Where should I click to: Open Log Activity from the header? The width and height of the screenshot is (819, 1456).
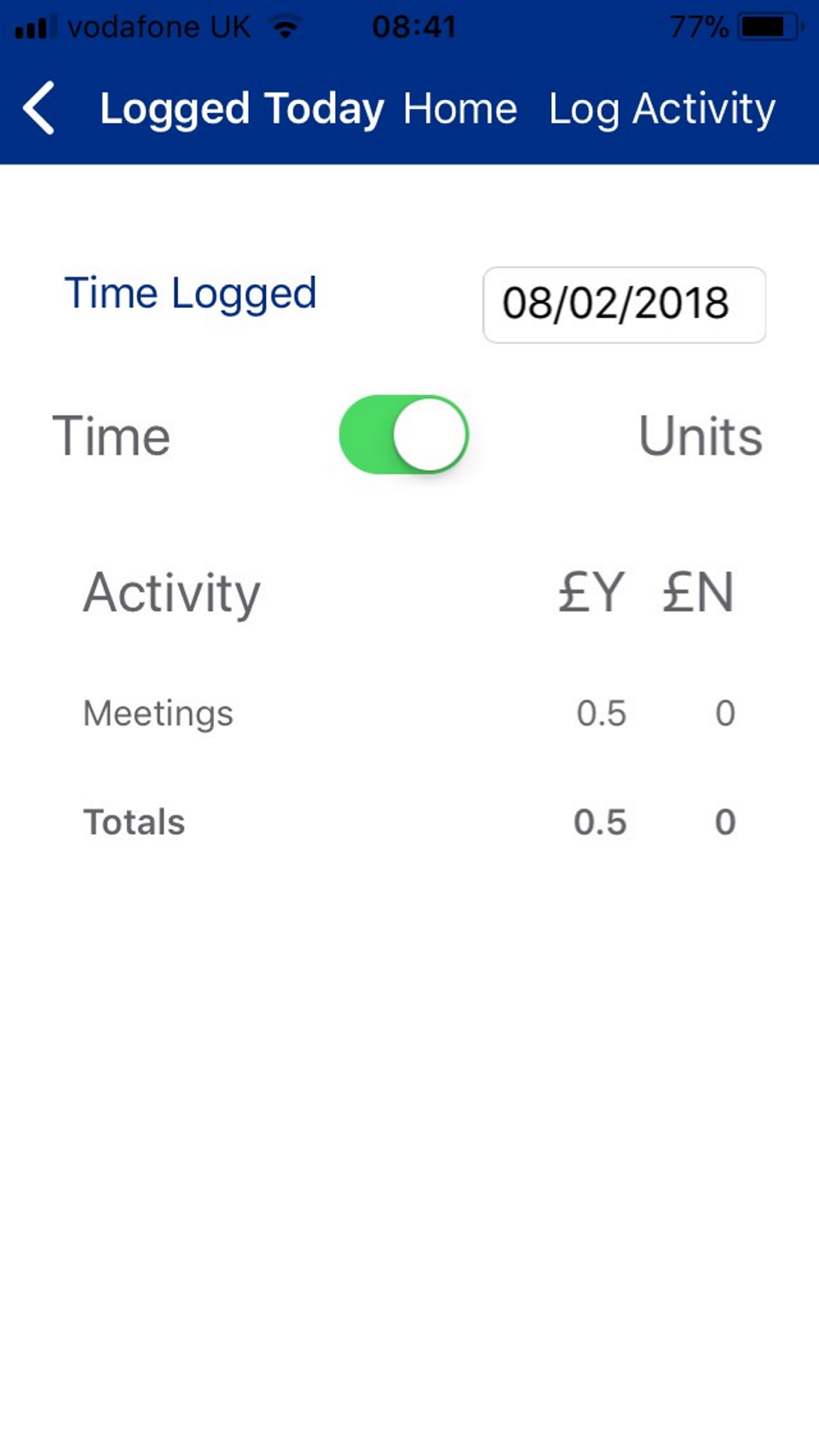(x=662, y=110)
